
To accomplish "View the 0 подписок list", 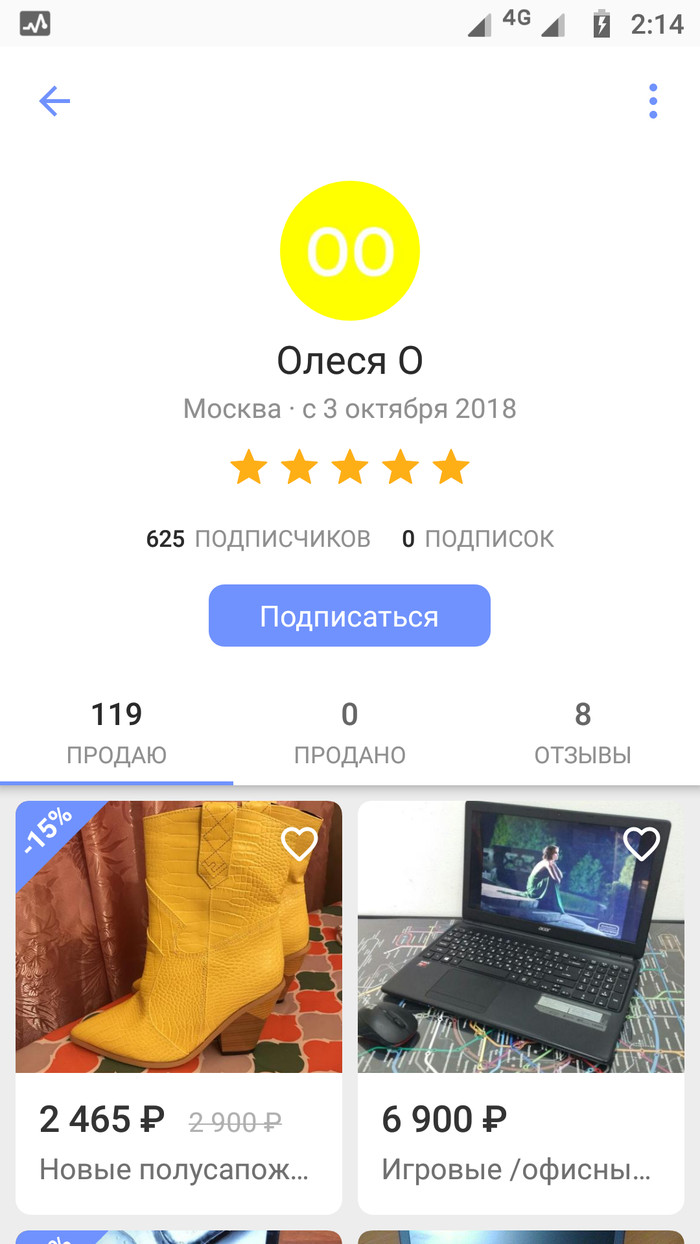I will [x=478, y=539].
